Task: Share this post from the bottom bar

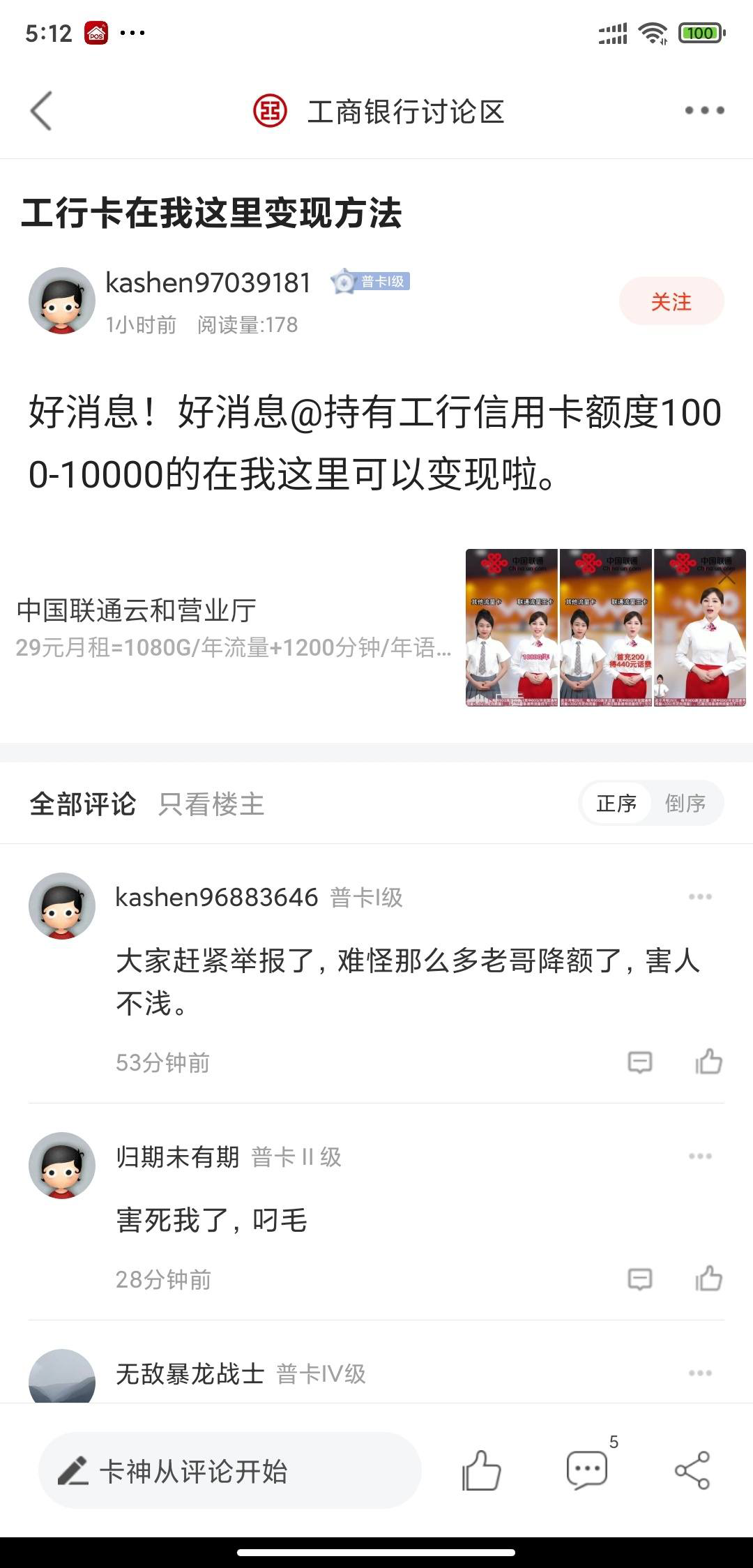Action: point(692,1471)
